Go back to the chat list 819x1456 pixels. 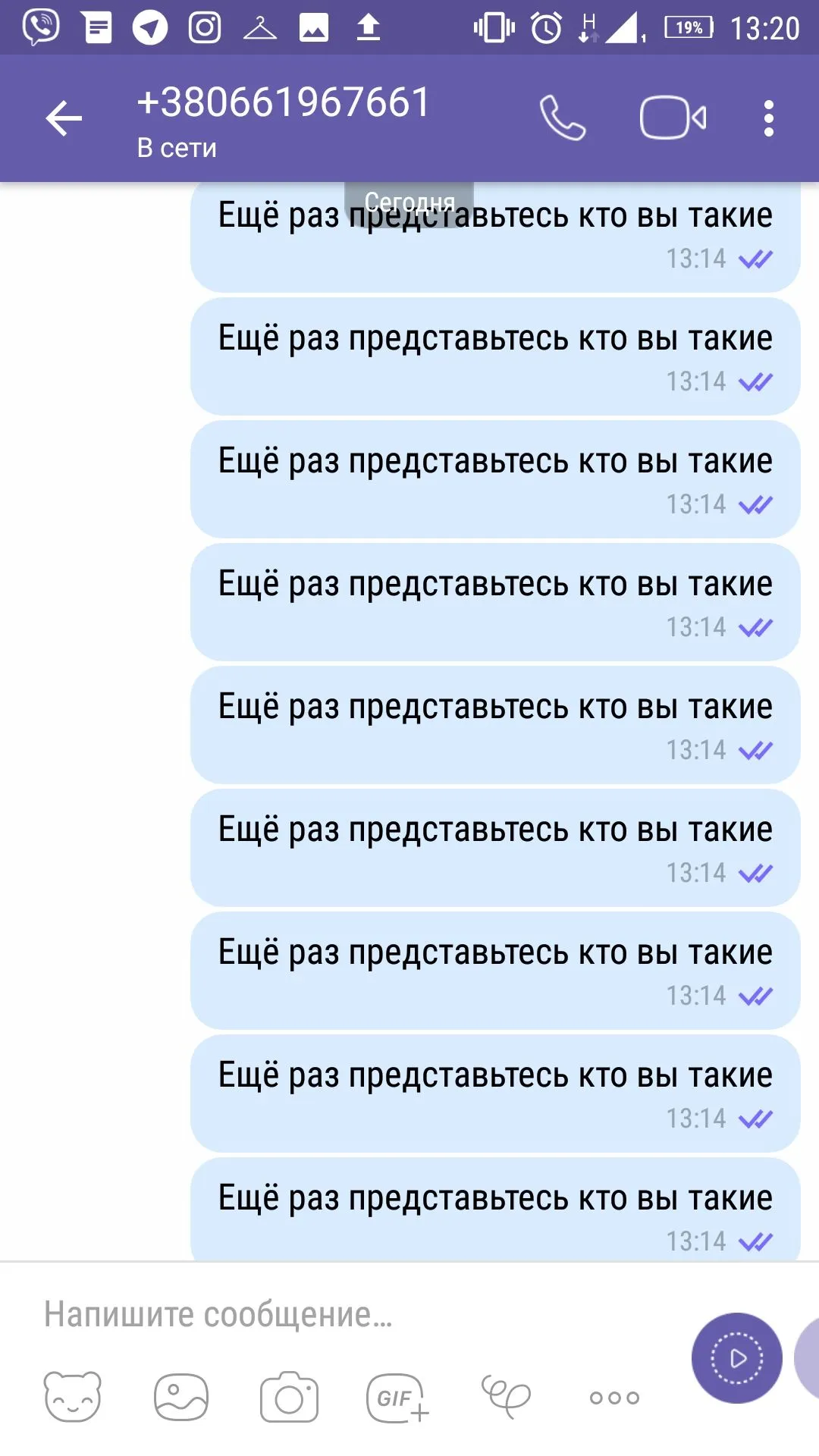(64, 119)
